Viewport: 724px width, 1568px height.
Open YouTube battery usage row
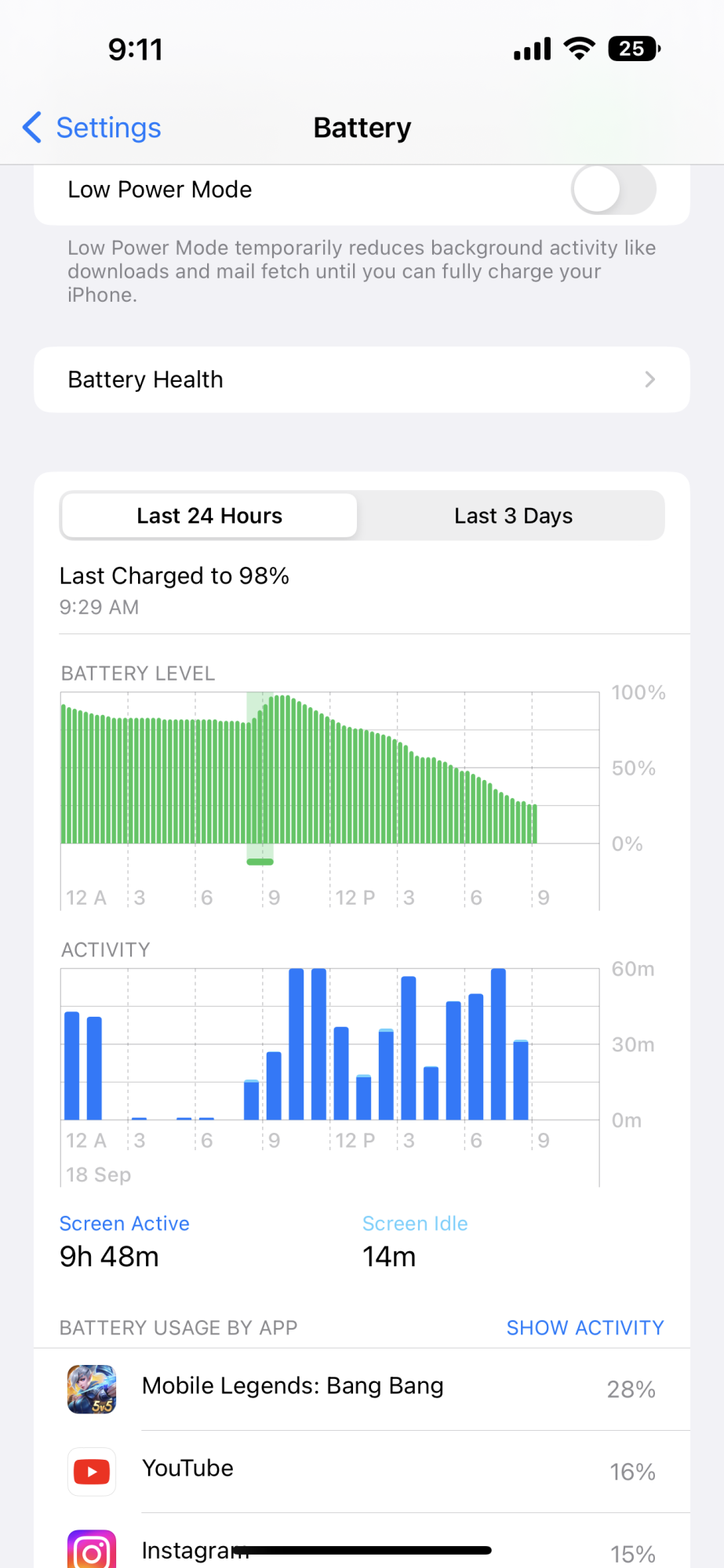(x=362, y=1471)
